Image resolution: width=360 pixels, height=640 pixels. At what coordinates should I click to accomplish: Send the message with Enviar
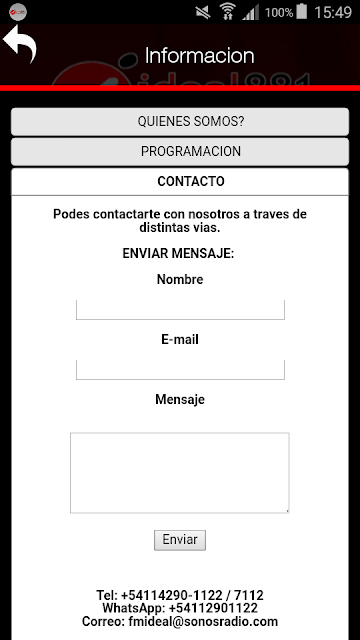point(180,540)
